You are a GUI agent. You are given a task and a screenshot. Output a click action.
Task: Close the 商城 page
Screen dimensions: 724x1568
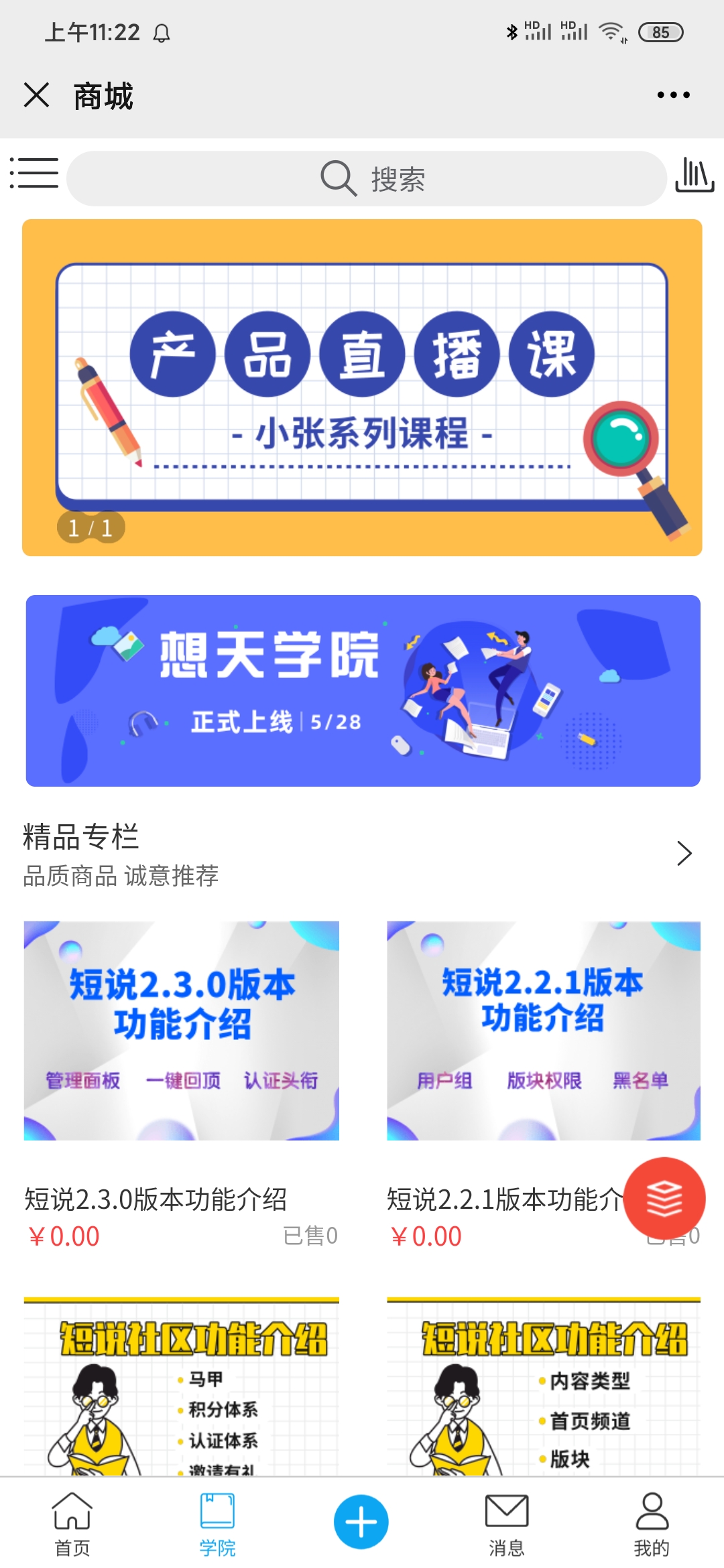[x=36, y=94]
